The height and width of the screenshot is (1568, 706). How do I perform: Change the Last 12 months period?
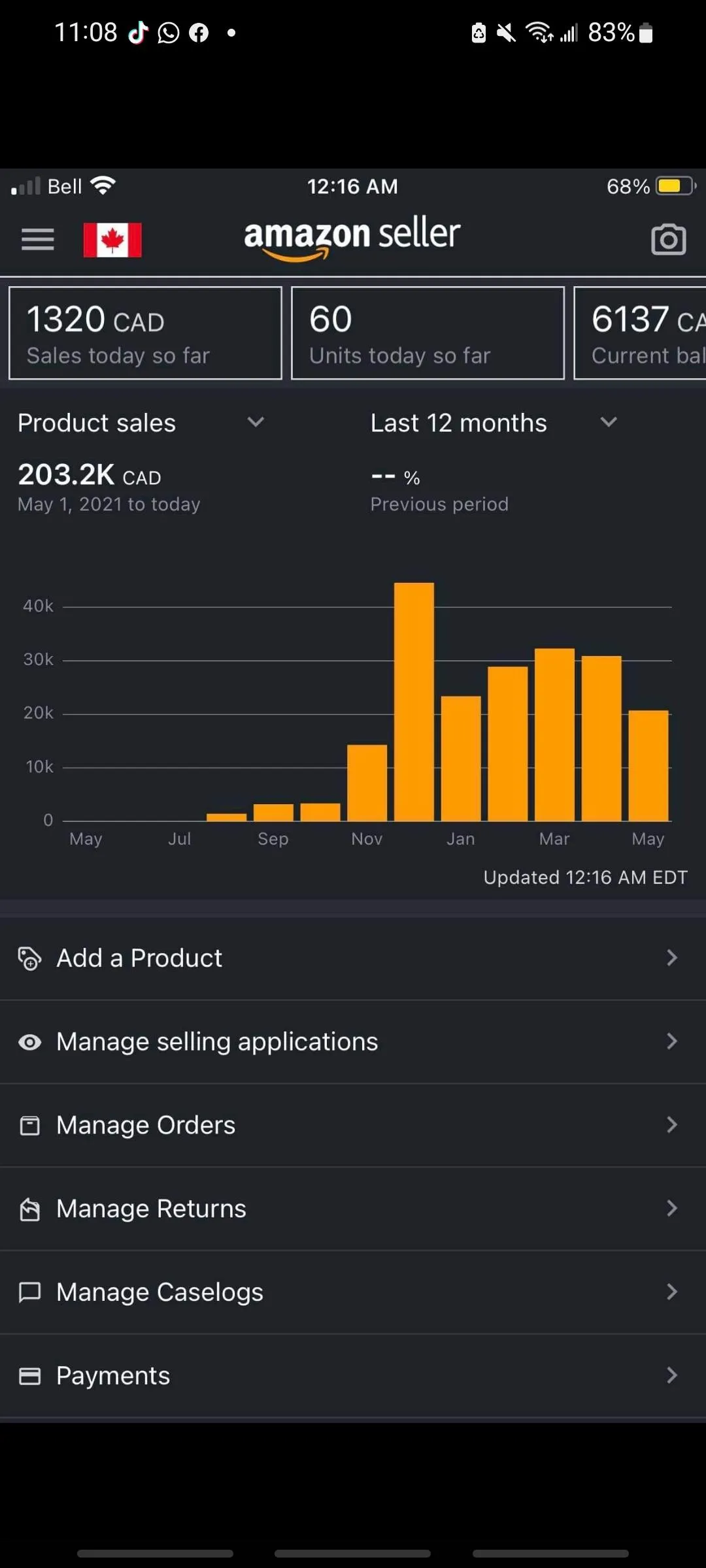click(494, 423)
